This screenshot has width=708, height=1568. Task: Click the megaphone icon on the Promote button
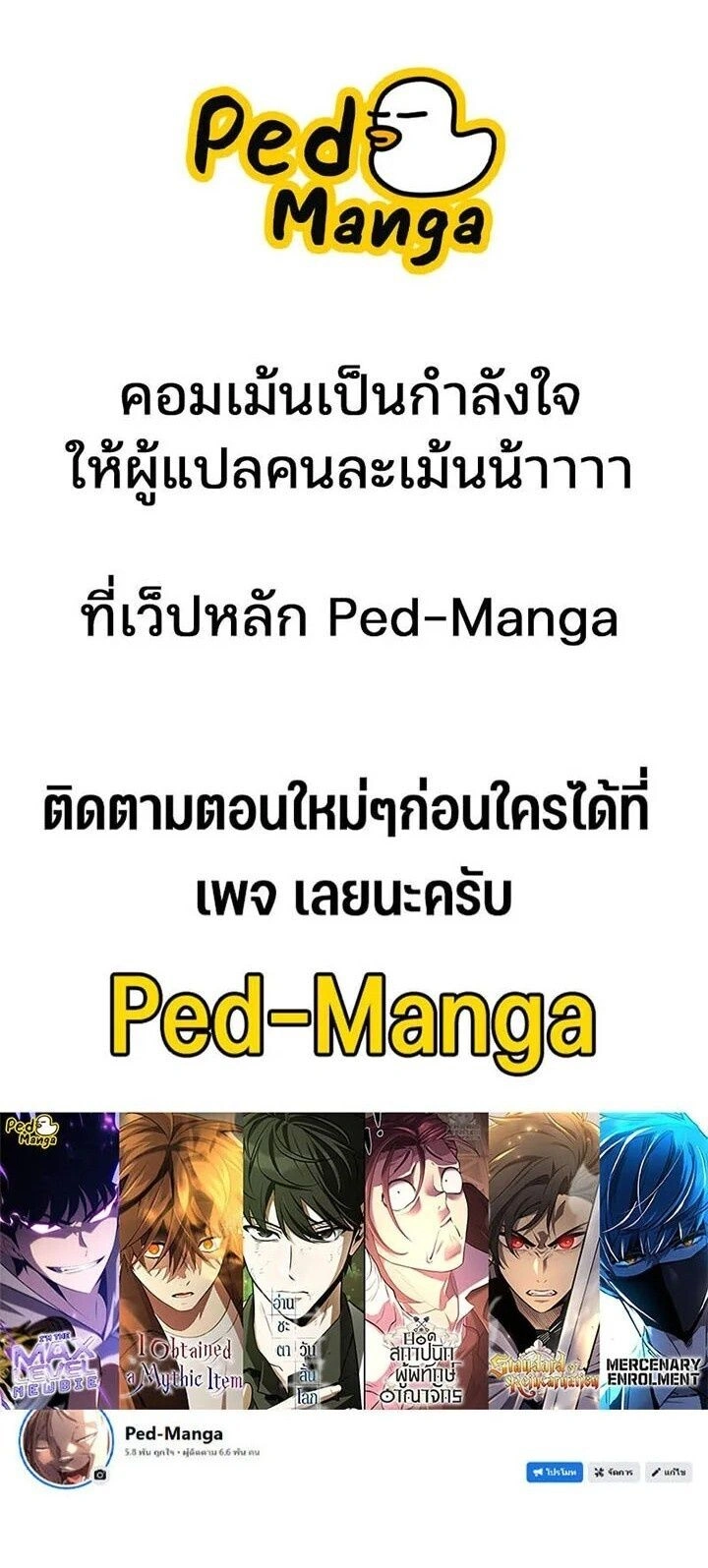click(x=539, y=1472)
